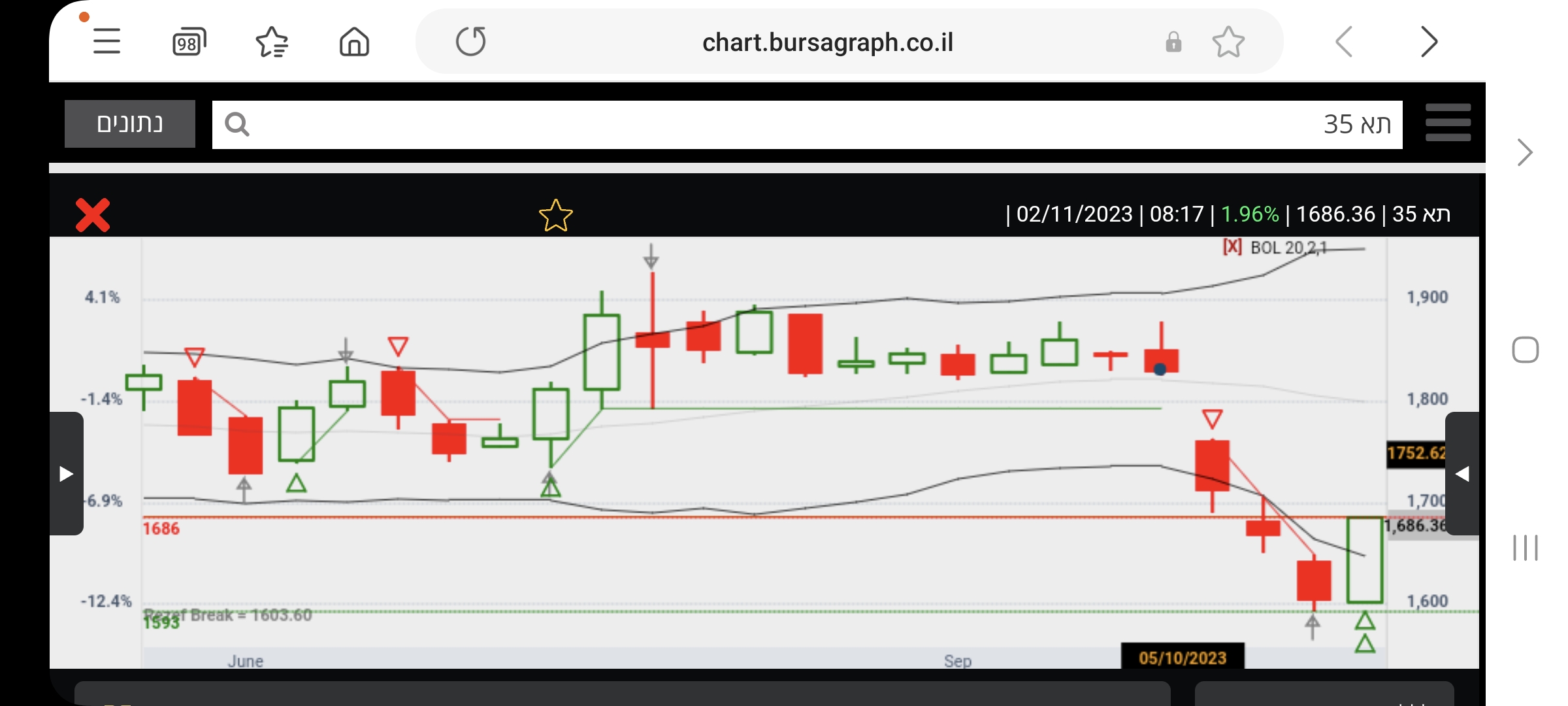This screenshot has width=1568, height=706.
Task: Open the site's hamburger menu
Action: pos(1448,123)
